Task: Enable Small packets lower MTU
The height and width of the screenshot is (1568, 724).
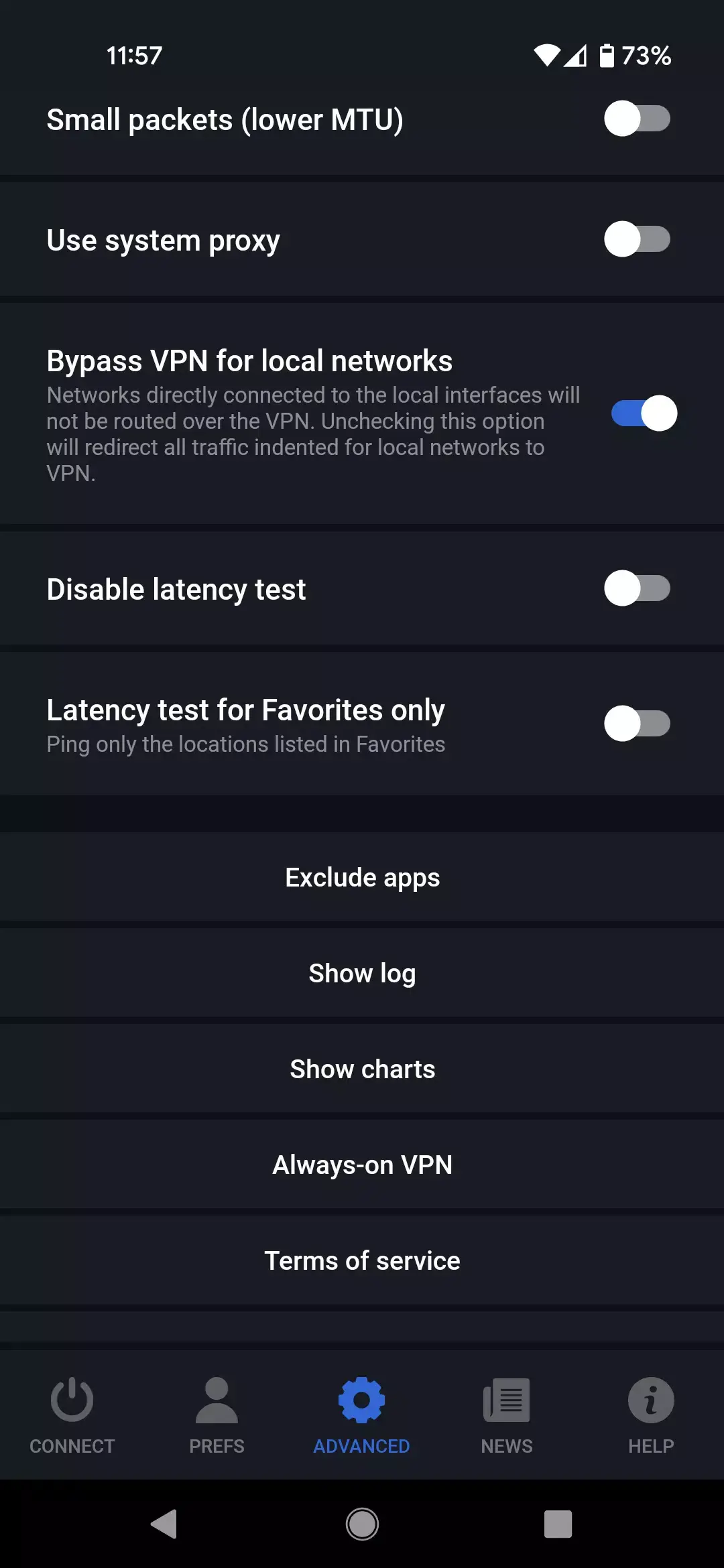Action: click(x=638, y=119)
